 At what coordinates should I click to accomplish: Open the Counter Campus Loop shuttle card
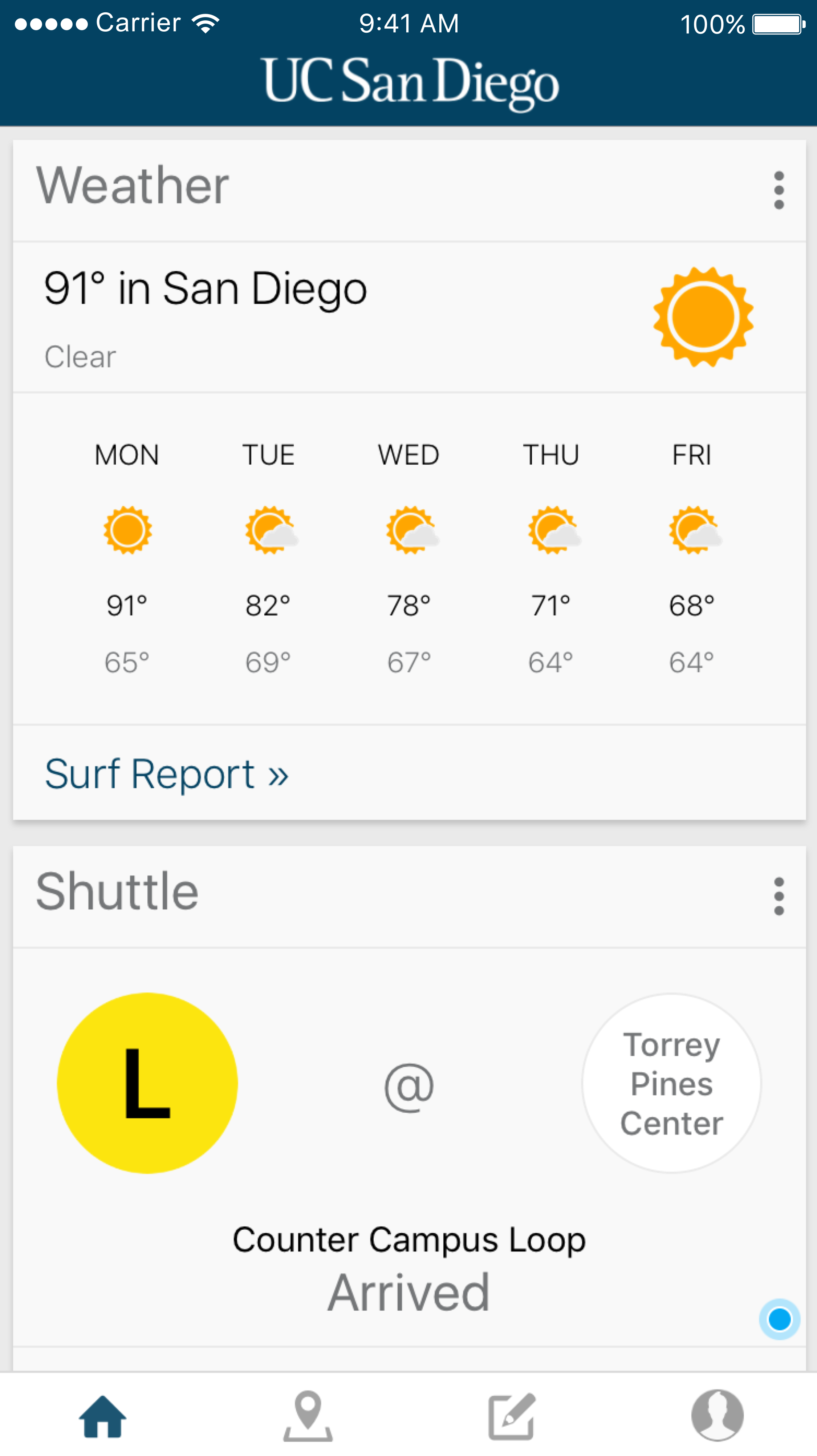tap(409, 1147)
